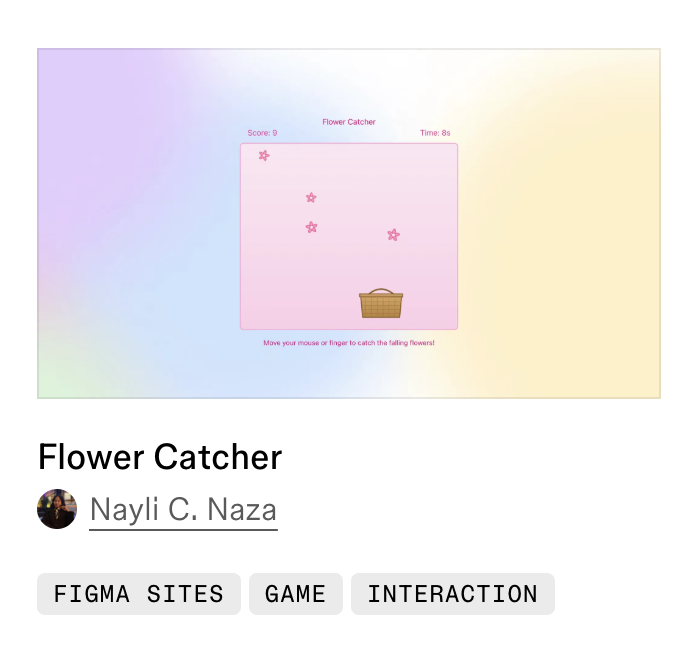Select the FIGMA SITES tag

click(x=139, y=594)
